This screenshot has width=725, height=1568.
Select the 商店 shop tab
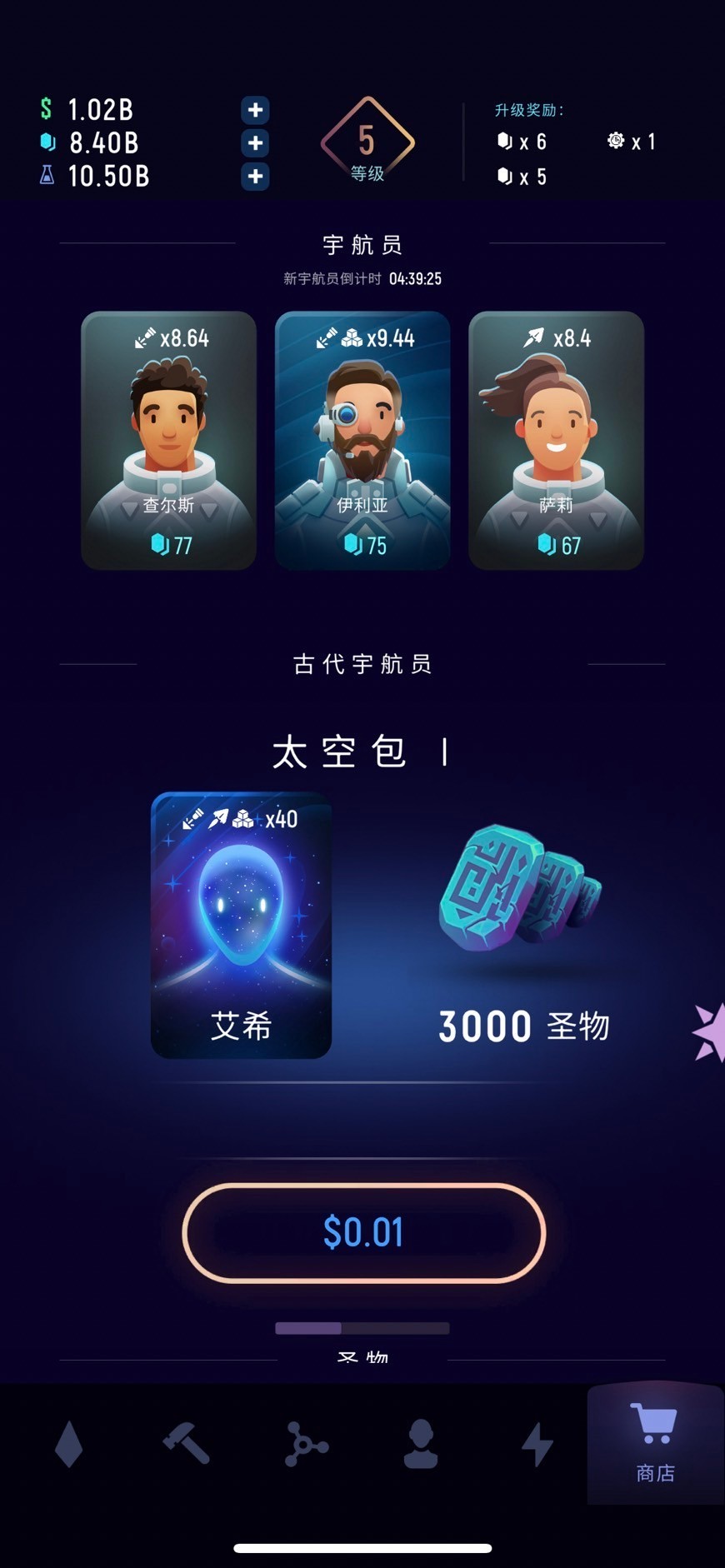(x=655, y=1444)
